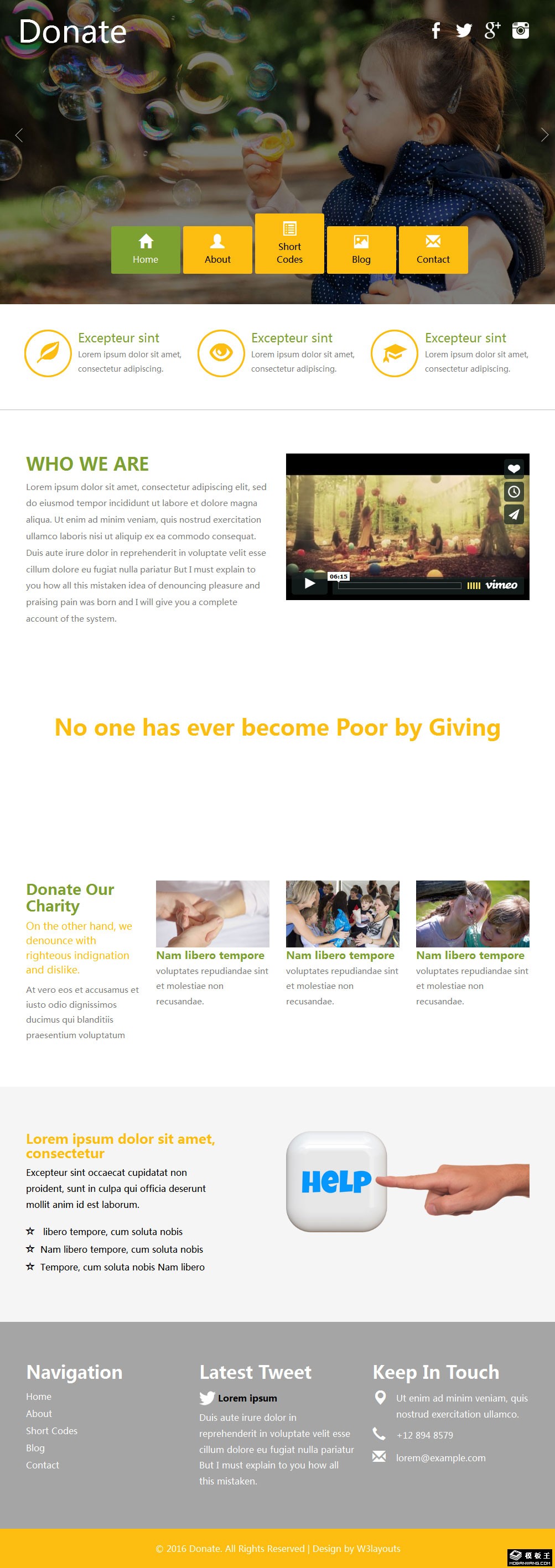The width and height of the screenshot is (555, 1568).
Task: Go to the About menu tile
Action: [217, 249]
